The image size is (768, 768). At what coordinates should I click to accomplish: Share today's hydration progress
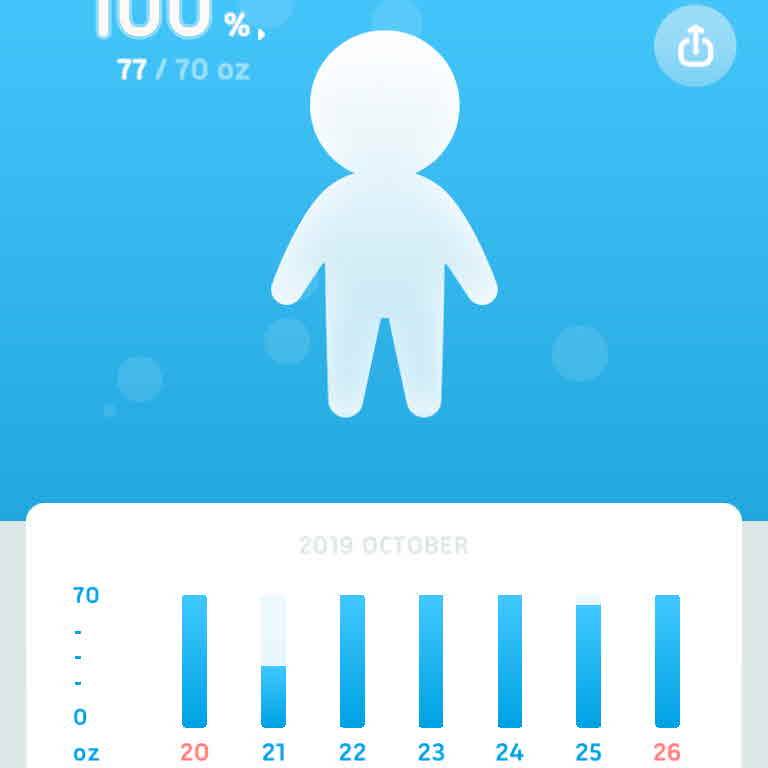pos(695,46)
